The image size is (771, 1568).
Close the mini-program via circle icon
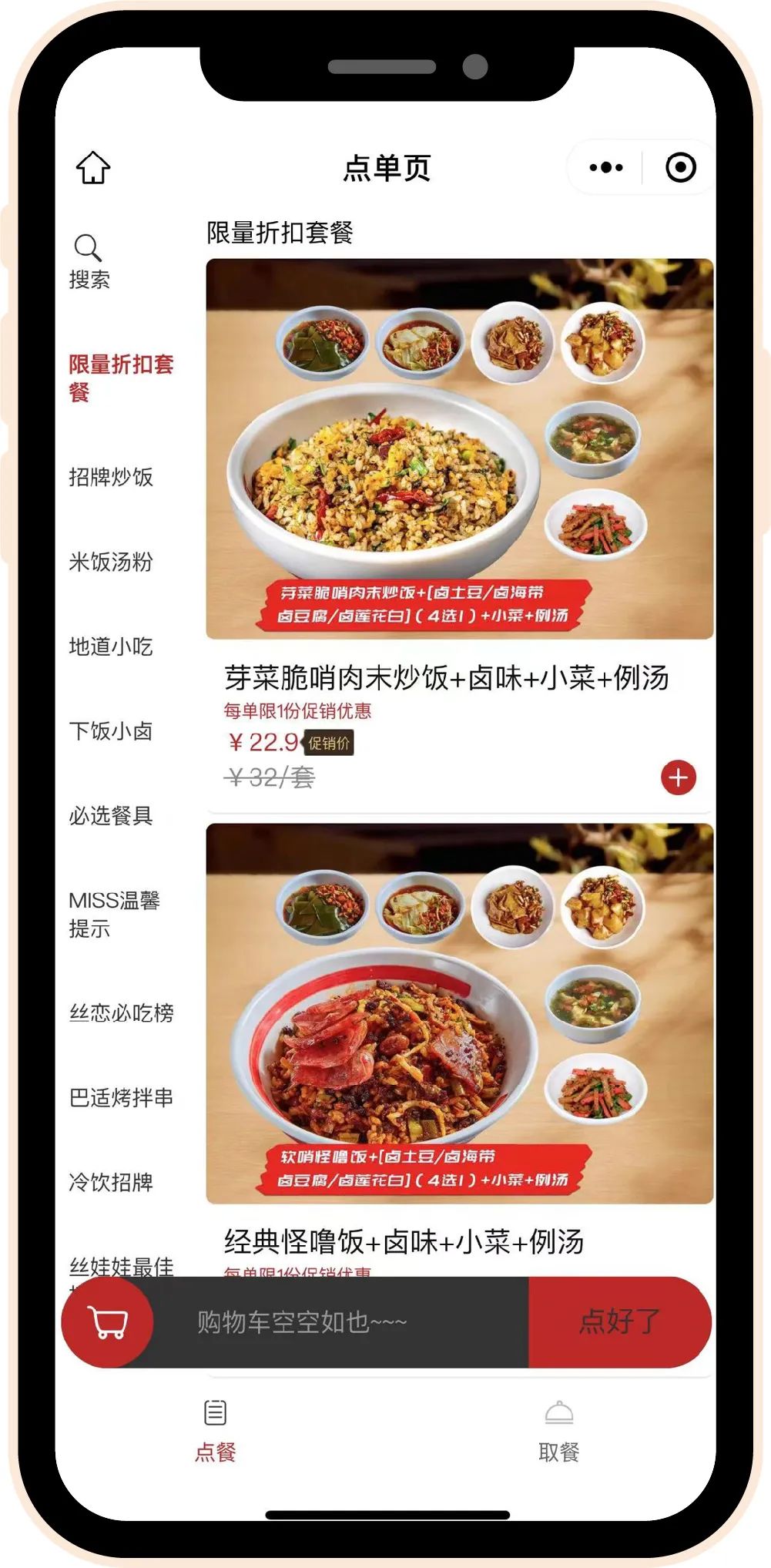coord(680,167)
